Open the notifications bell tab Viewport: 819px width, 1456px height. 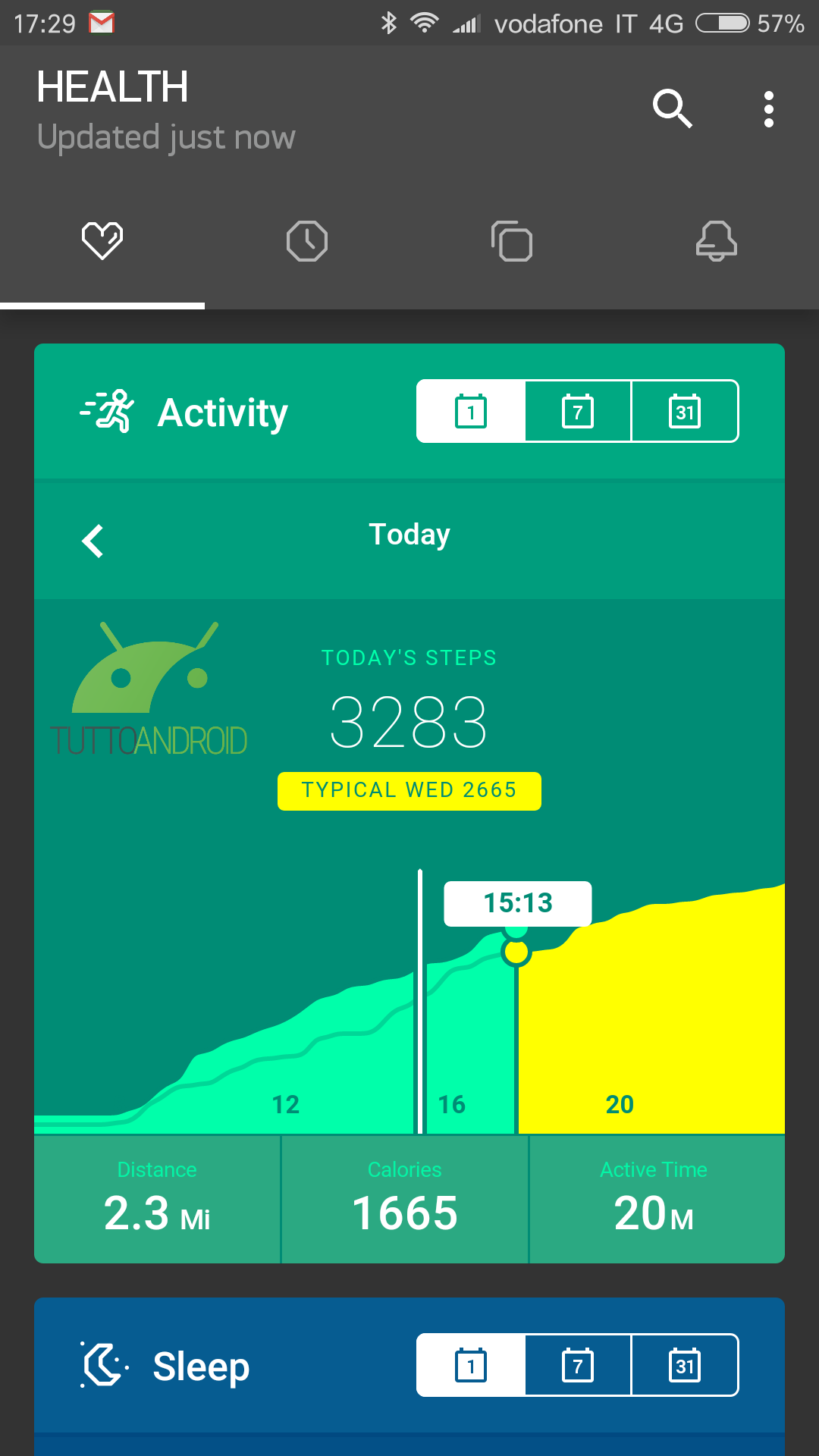717,241
